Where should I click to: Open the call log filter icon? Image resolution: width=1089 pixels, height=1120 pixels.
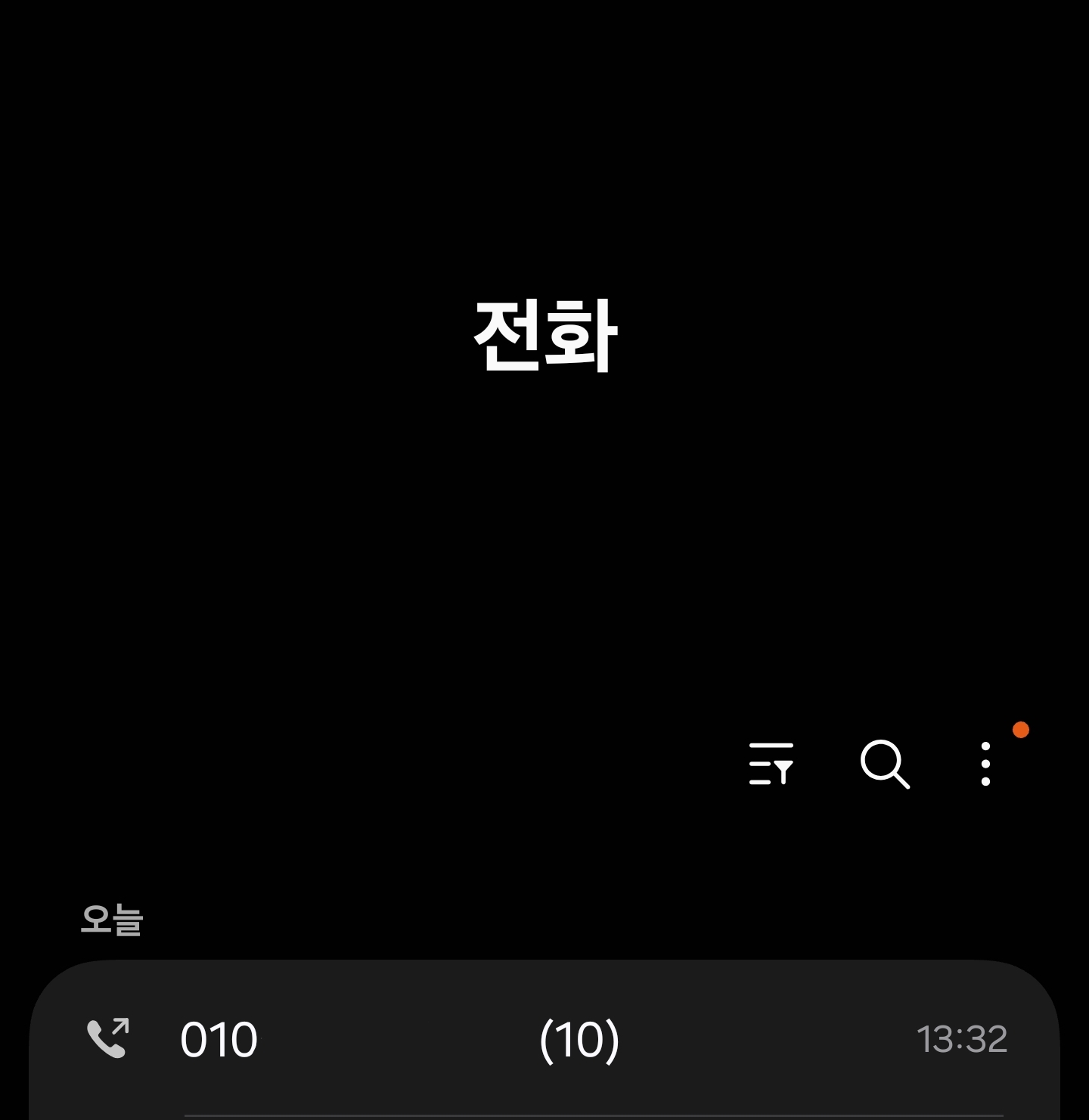(x=771, y=764)
